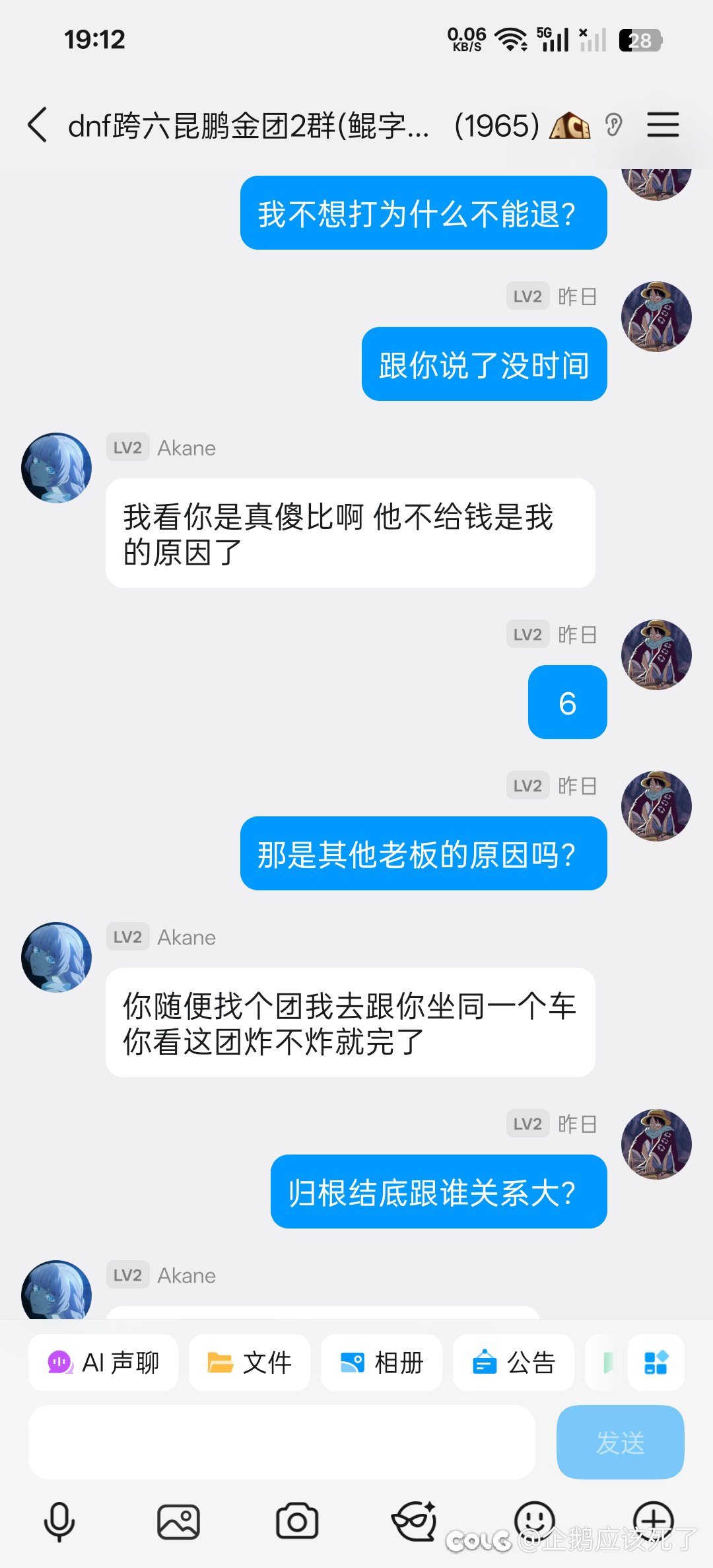Open the mask sticker effects icon
Screen dimensions: 713x1568
[x=414, y=1522]
